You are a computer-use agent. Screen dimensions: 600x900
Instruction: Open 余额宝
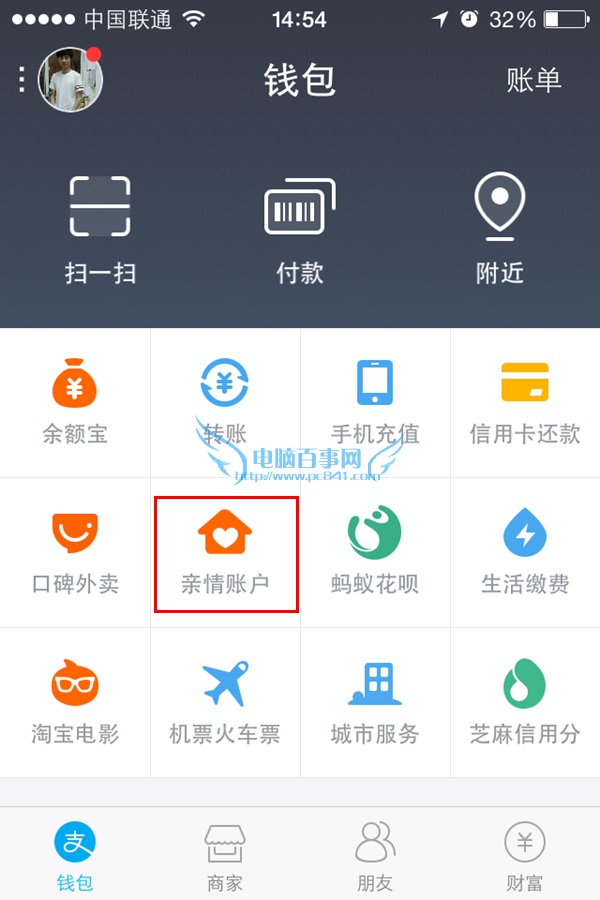click(x=75, y=402)
